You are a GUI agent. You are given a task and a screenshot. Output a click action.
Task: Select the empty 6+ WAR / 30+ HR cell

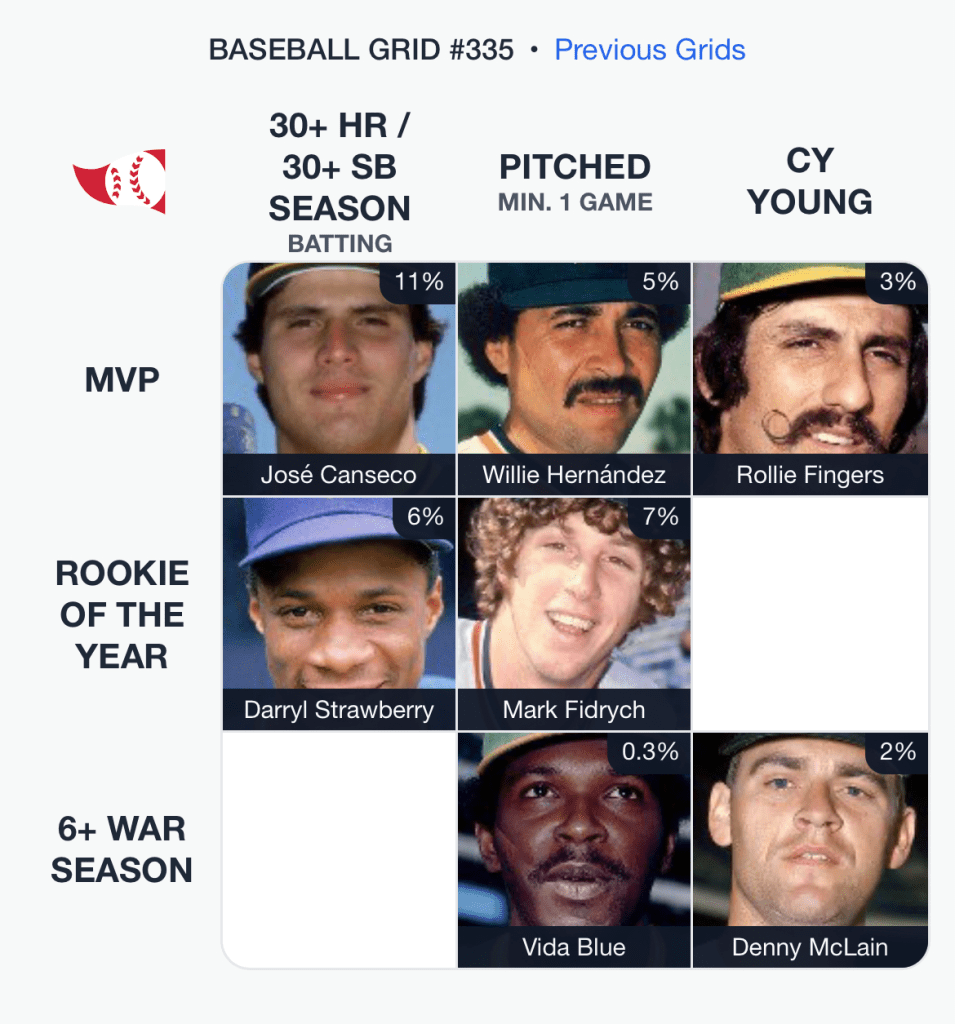339,850
